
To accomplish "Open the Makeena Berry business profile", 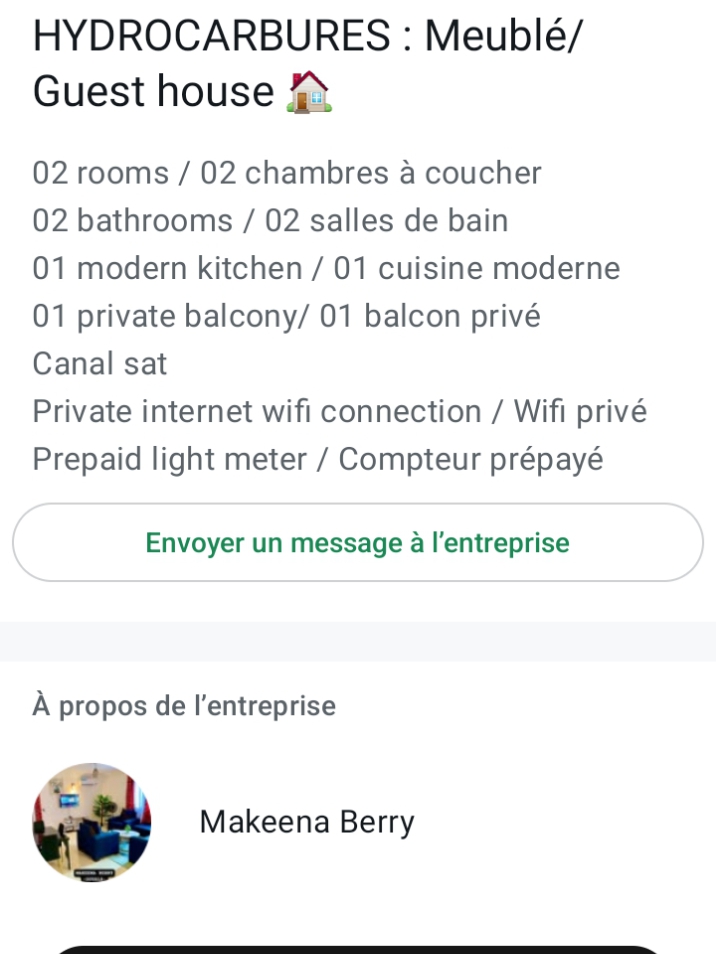I will pos(306,822).
